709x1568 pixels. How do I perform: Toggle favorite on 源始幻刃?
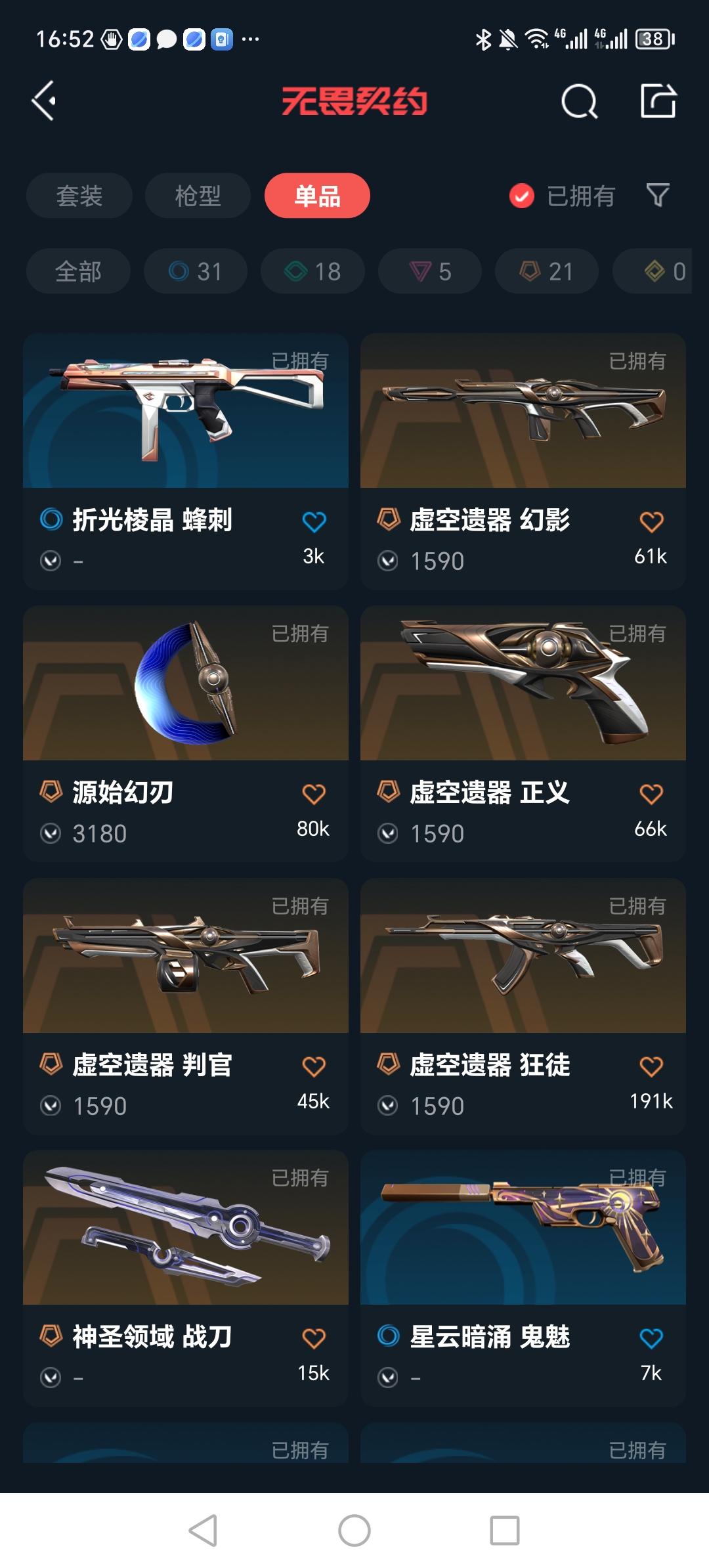(x=314, y=795)
